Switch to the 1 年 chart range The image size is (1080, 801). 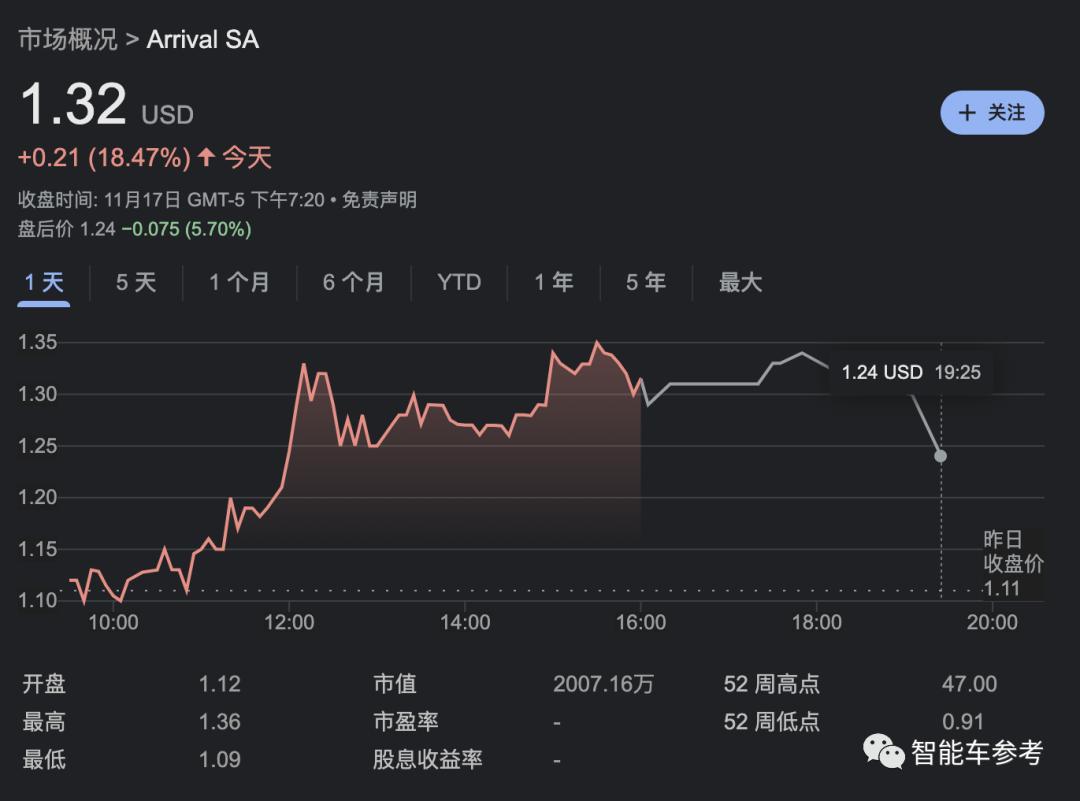553,283
